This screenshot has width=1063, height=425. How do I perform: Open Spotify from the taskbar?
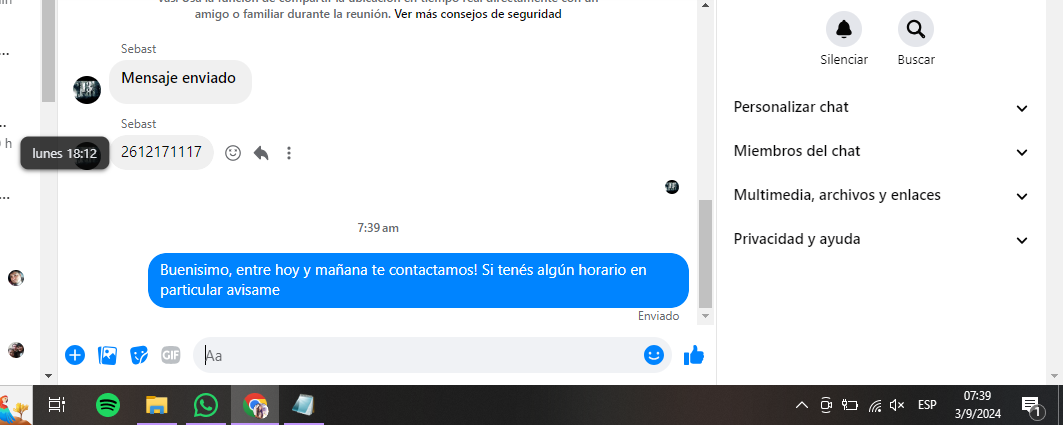coord(108,405)
